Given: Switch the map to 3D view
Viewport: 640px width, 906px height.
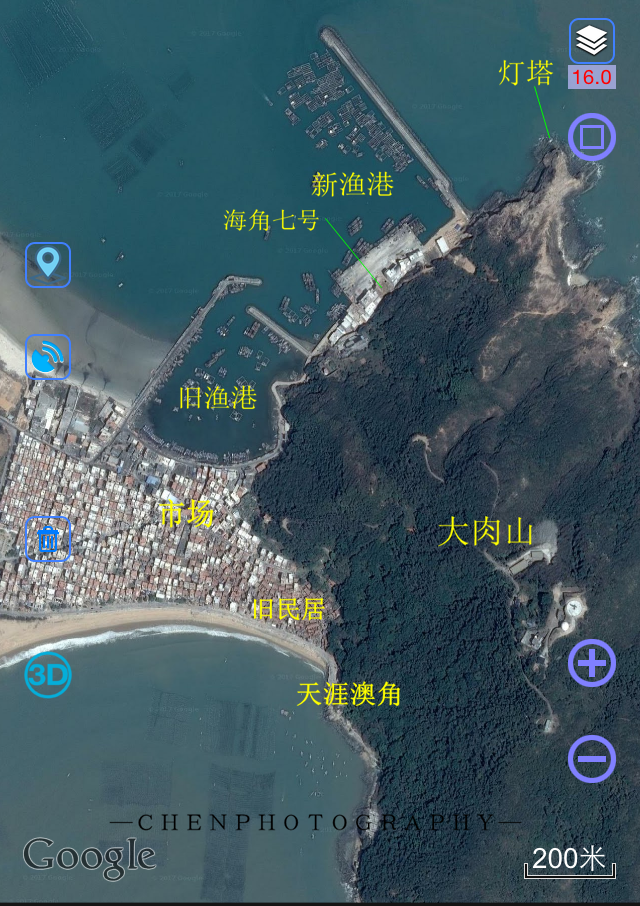Looking at the screenshot, I should pyautogui.click(x=48, y=676).
